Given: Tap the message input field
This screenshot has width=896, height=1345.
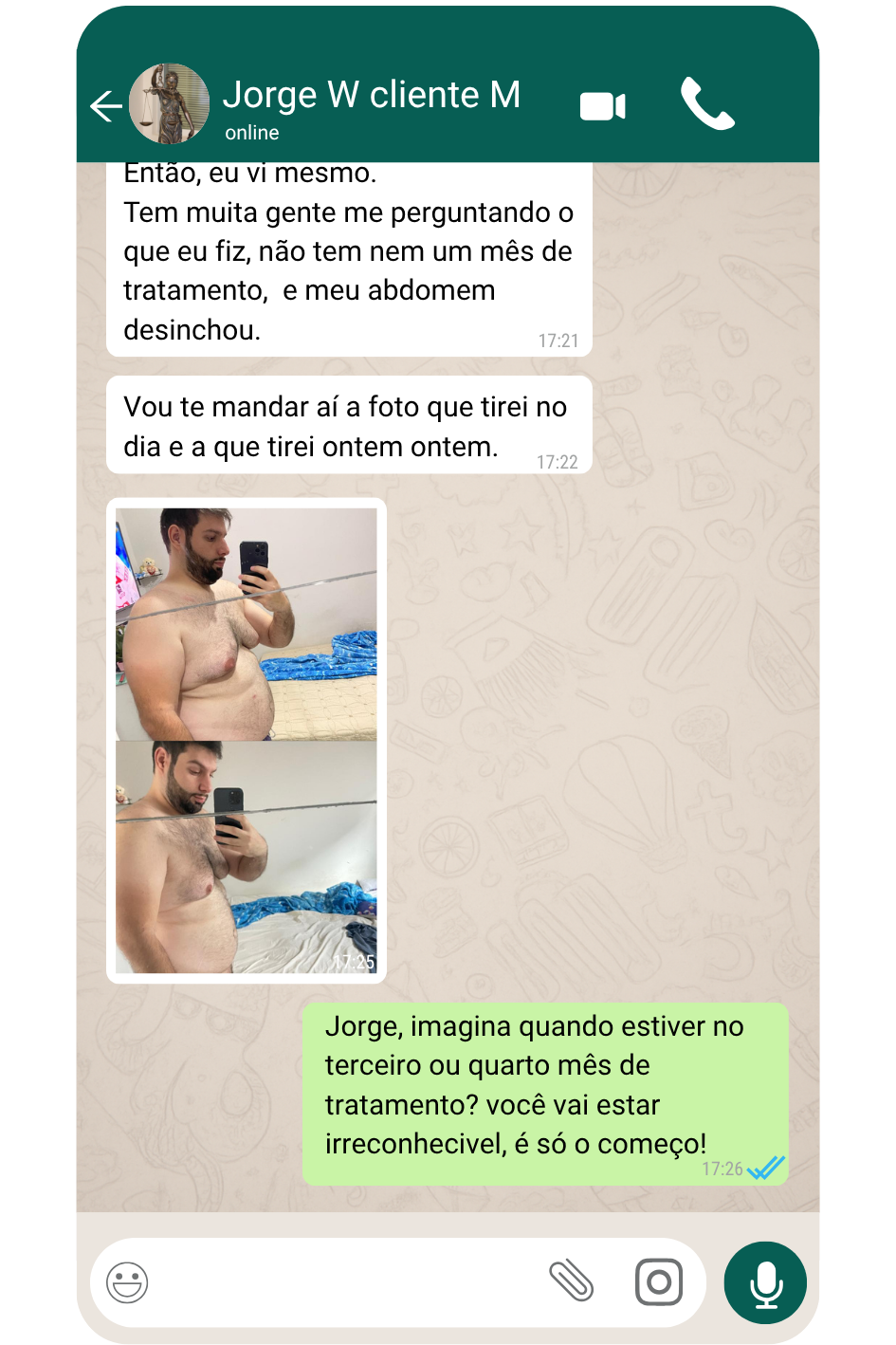Looking at the screenshot, I should pos(351,1282).
